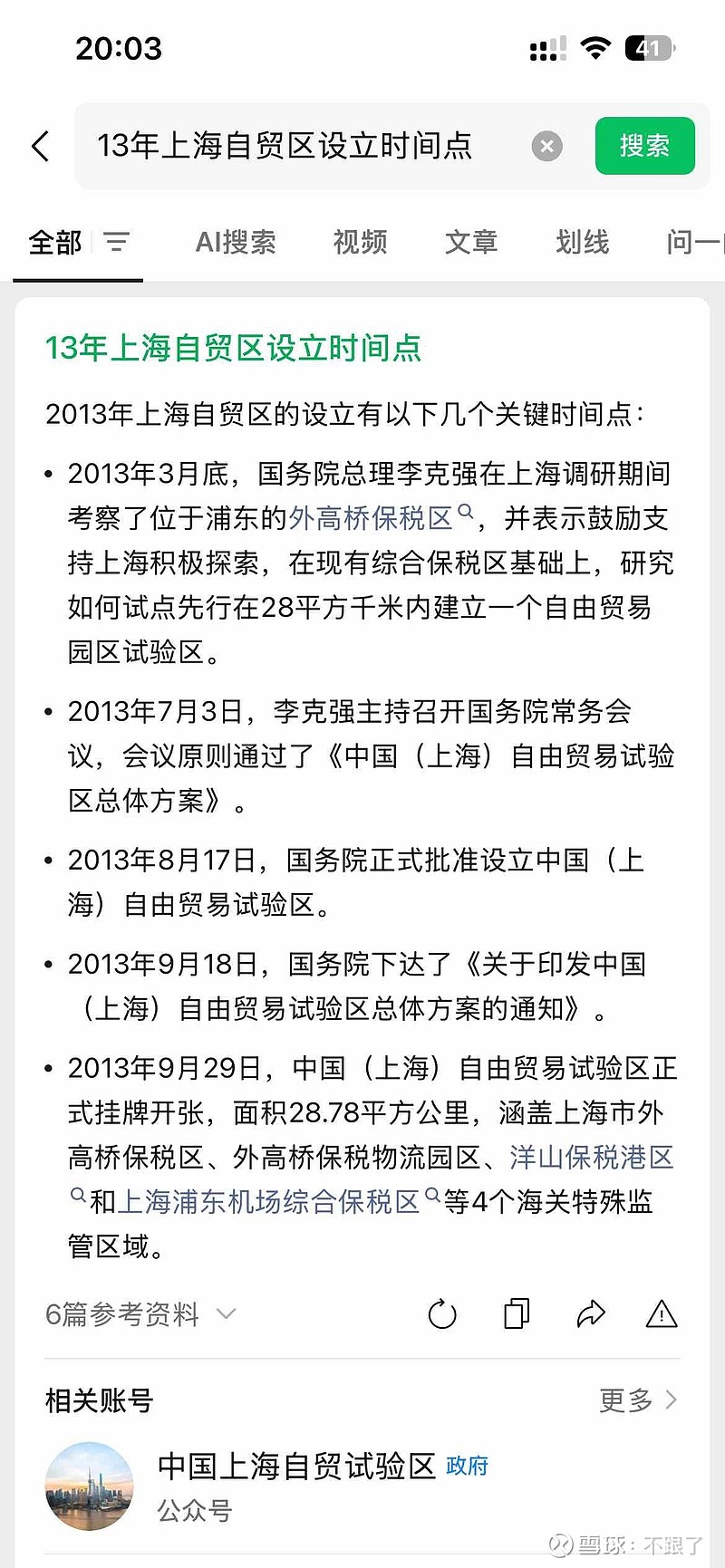This screenshot has width=725, height=1568.
Task: Switch to the AI搜索 tab
Action: 235,242
